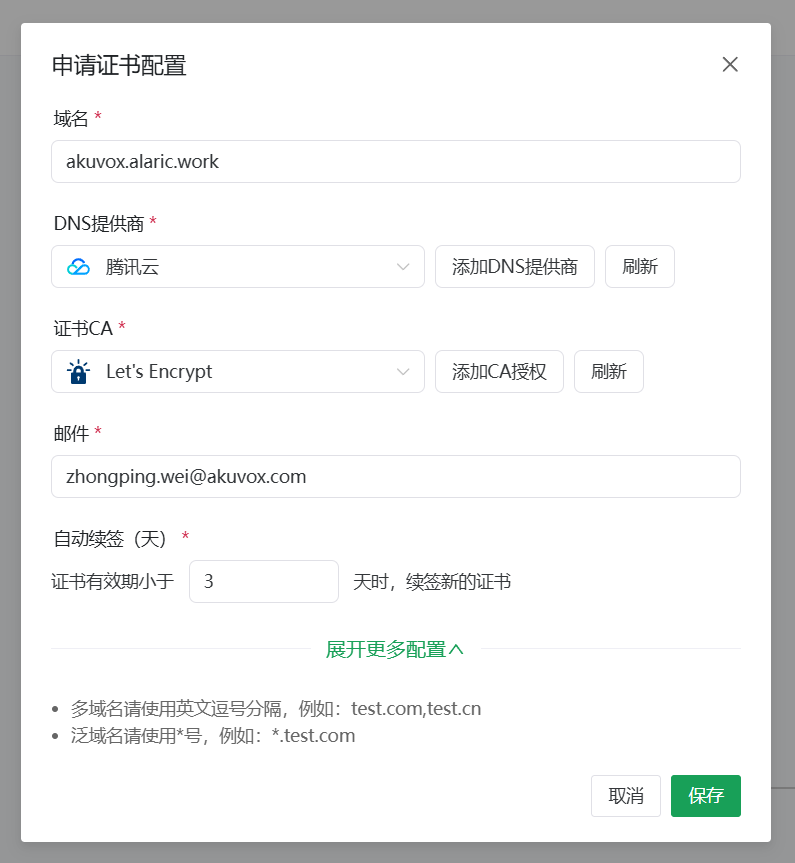Edit the 域名 field akuvox.alaric.work
The height and width of the screenshot is (863, 795).
click(x=395, y=162)
